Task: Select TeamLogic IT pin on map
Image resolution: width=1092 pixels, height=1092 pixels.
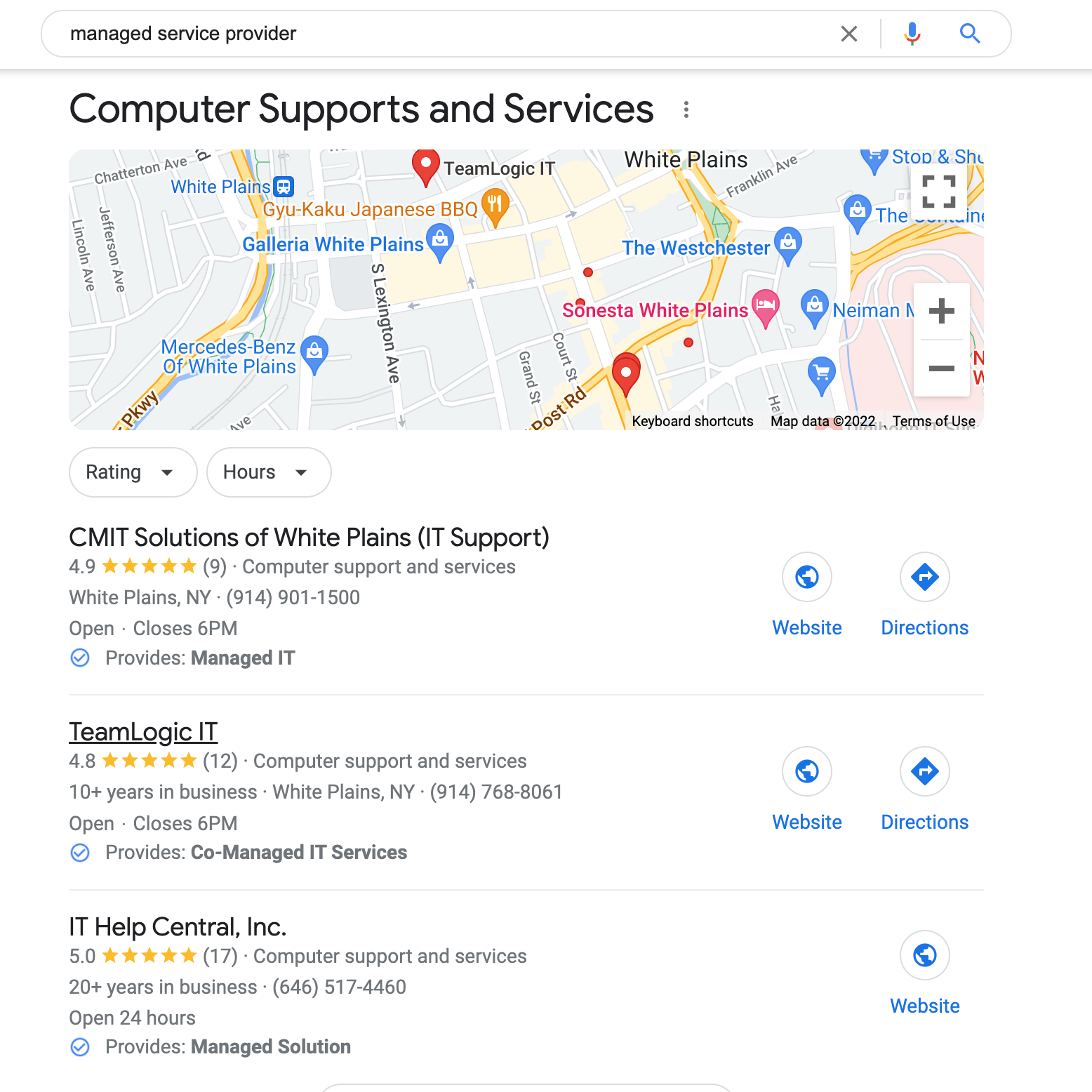Action: [x=425, y=166]
